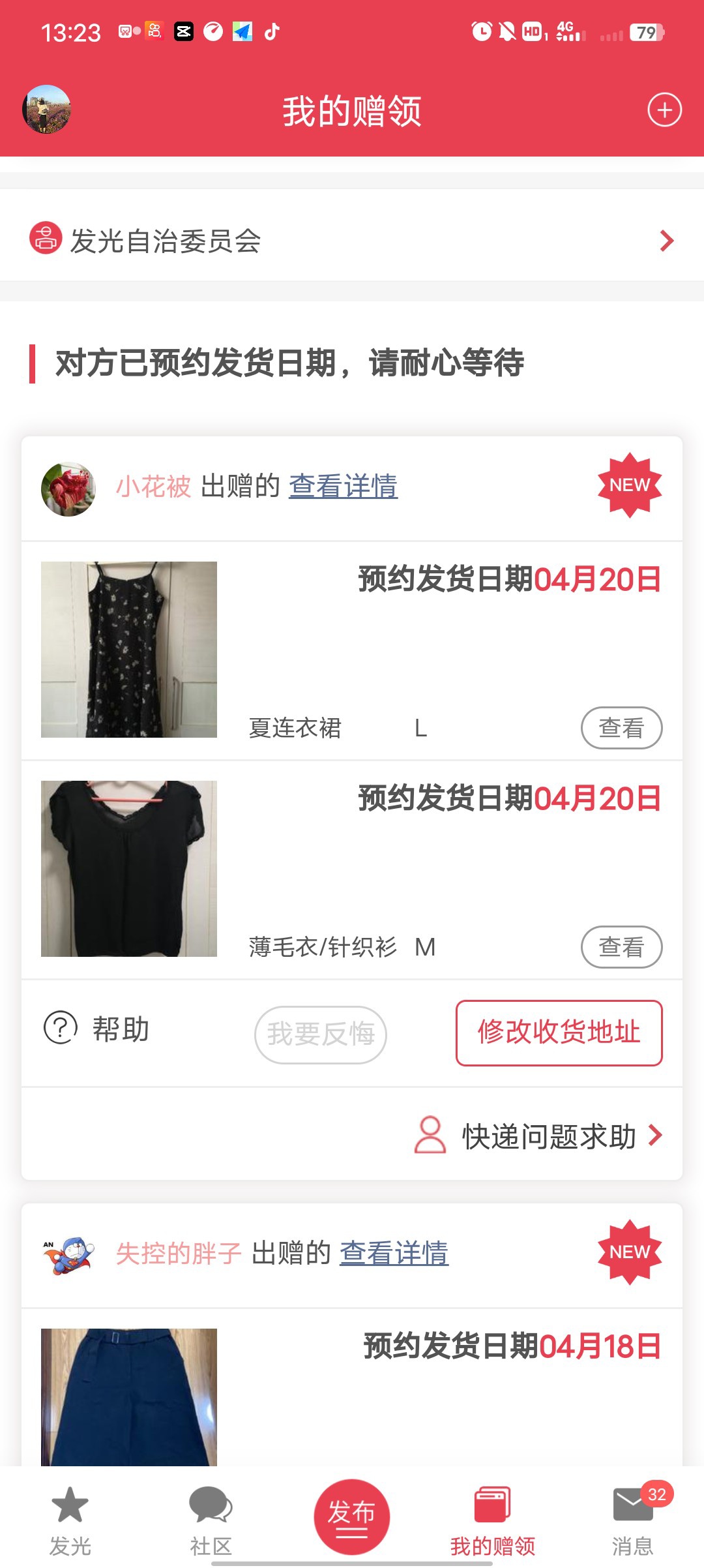Open the black 薄毛衣/针织衫 photo

(129, 869)
